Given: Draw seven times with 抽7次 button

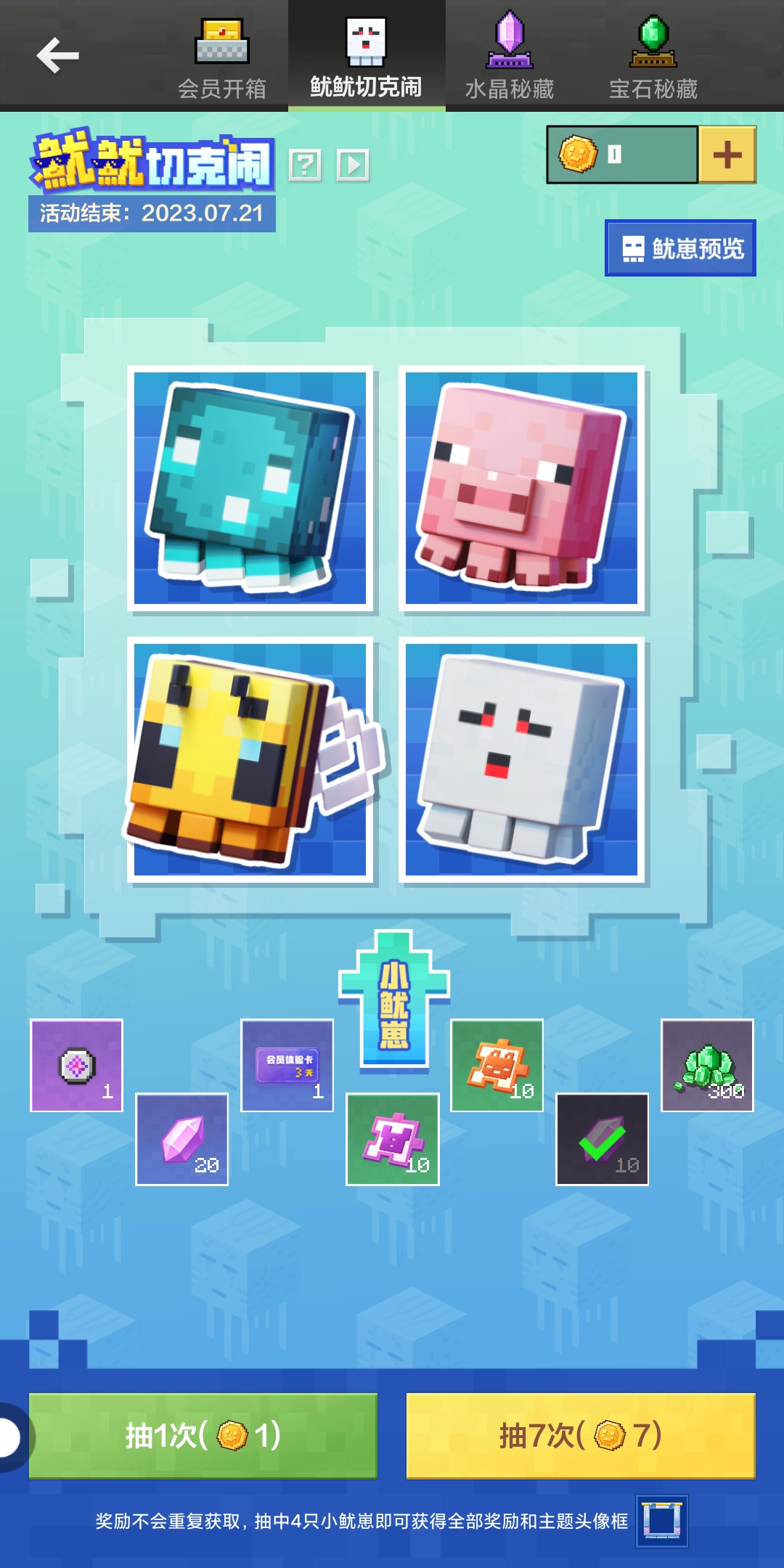Looking at the screenshot, I should pos(581,1435).
